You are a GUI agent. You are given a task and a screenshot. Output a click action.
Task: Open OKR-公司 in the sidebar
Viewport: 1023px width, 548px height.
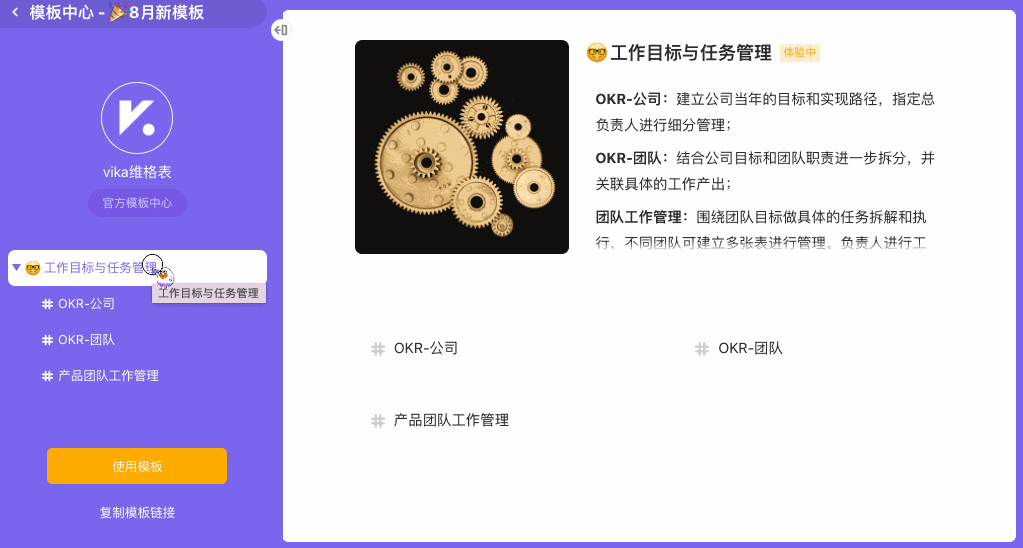click(x=86, y=304)
